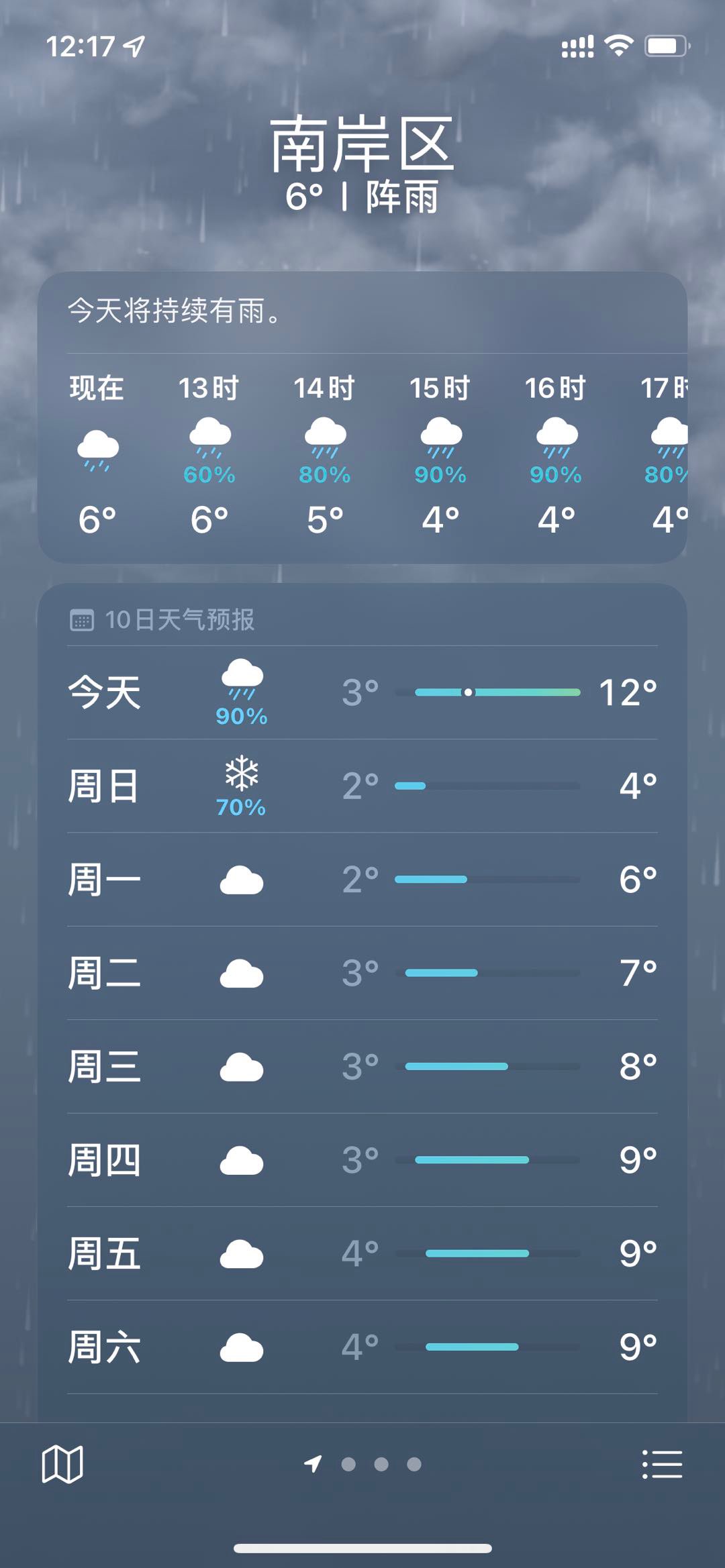Open the city list icon
725x1568 pixels.
pyautogui.click(x=662, y=1464)
